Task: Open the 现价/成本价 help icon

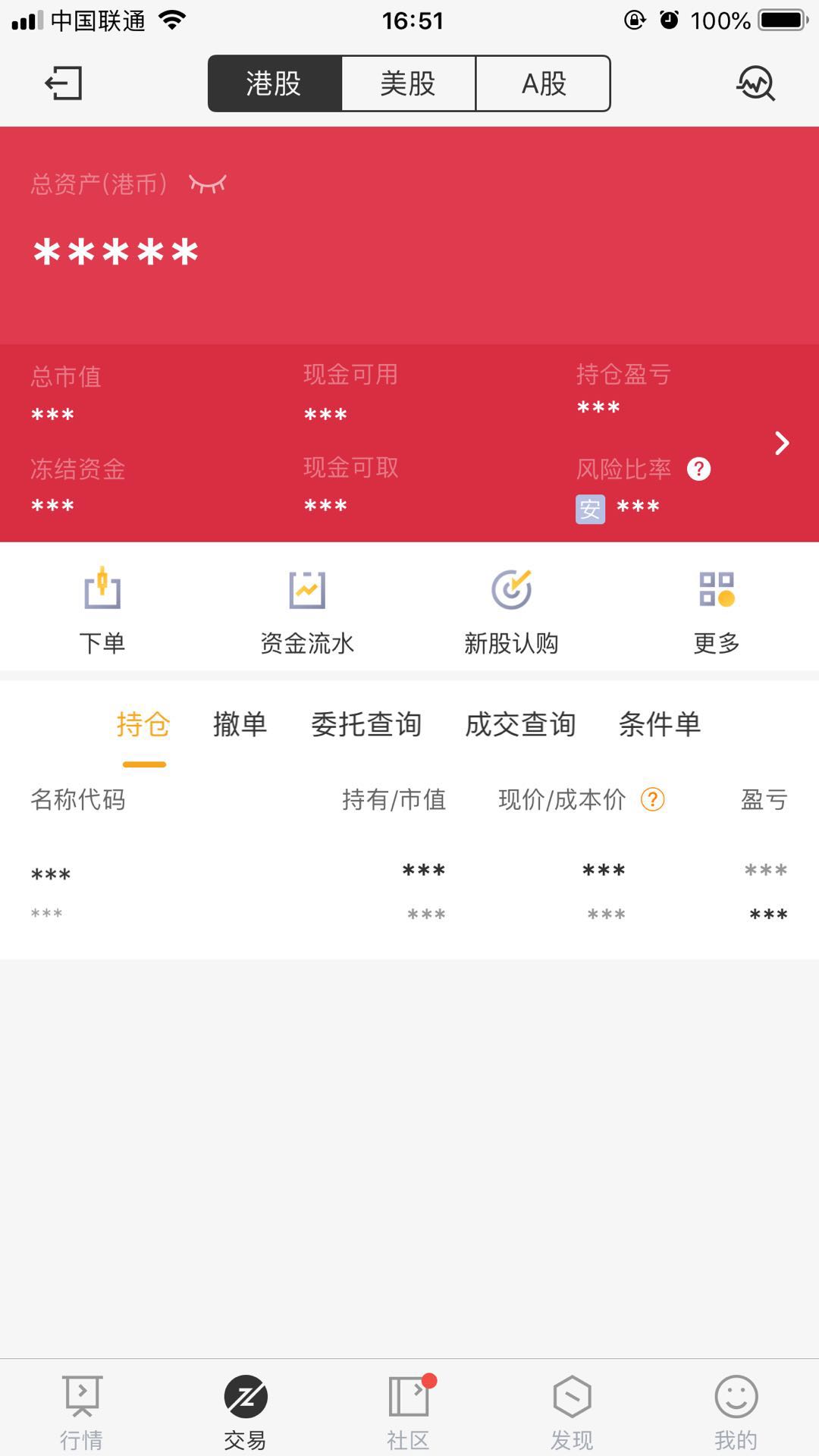Action: click(653, 799)
